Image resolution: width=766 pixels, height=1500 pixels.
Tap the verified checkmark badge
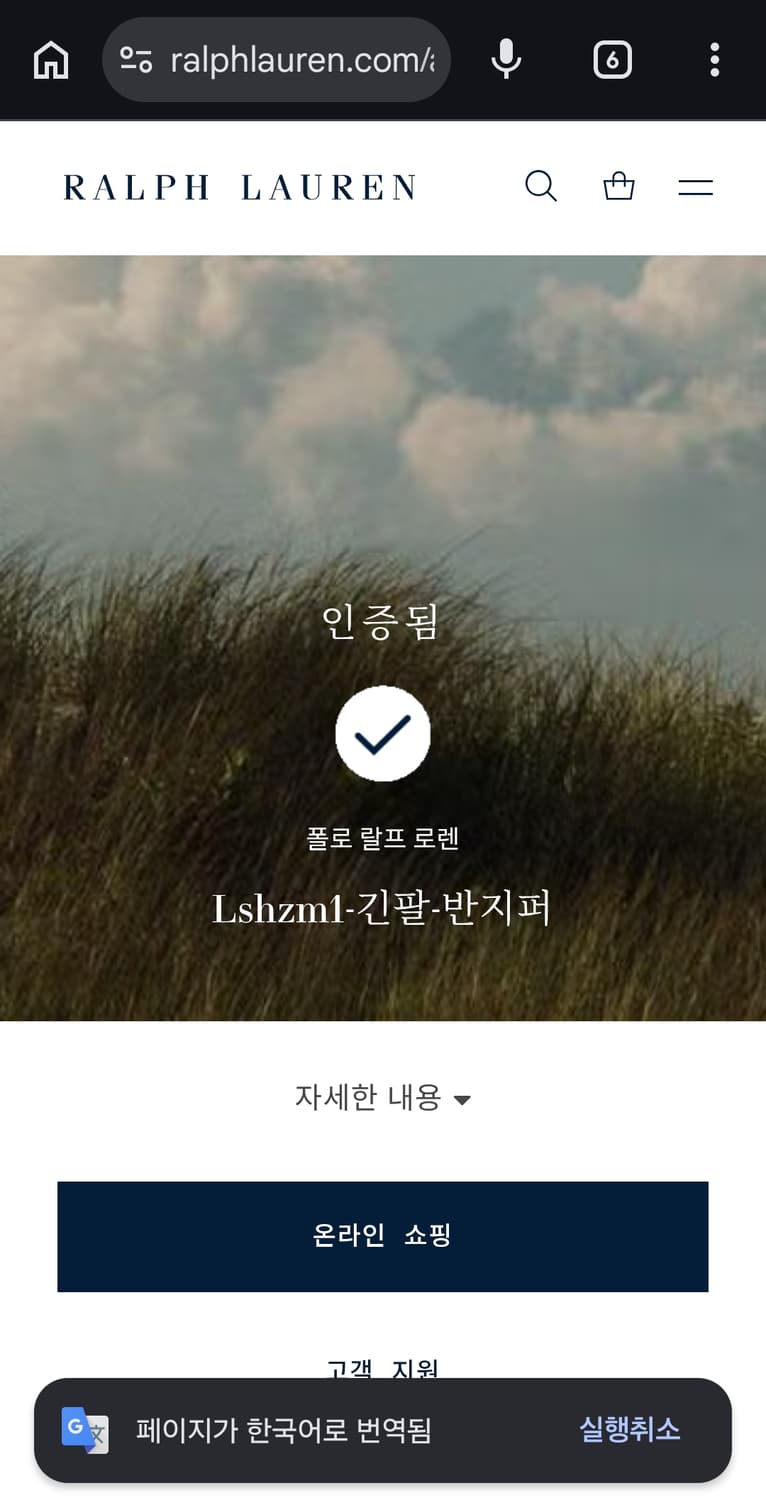point(383,733)
